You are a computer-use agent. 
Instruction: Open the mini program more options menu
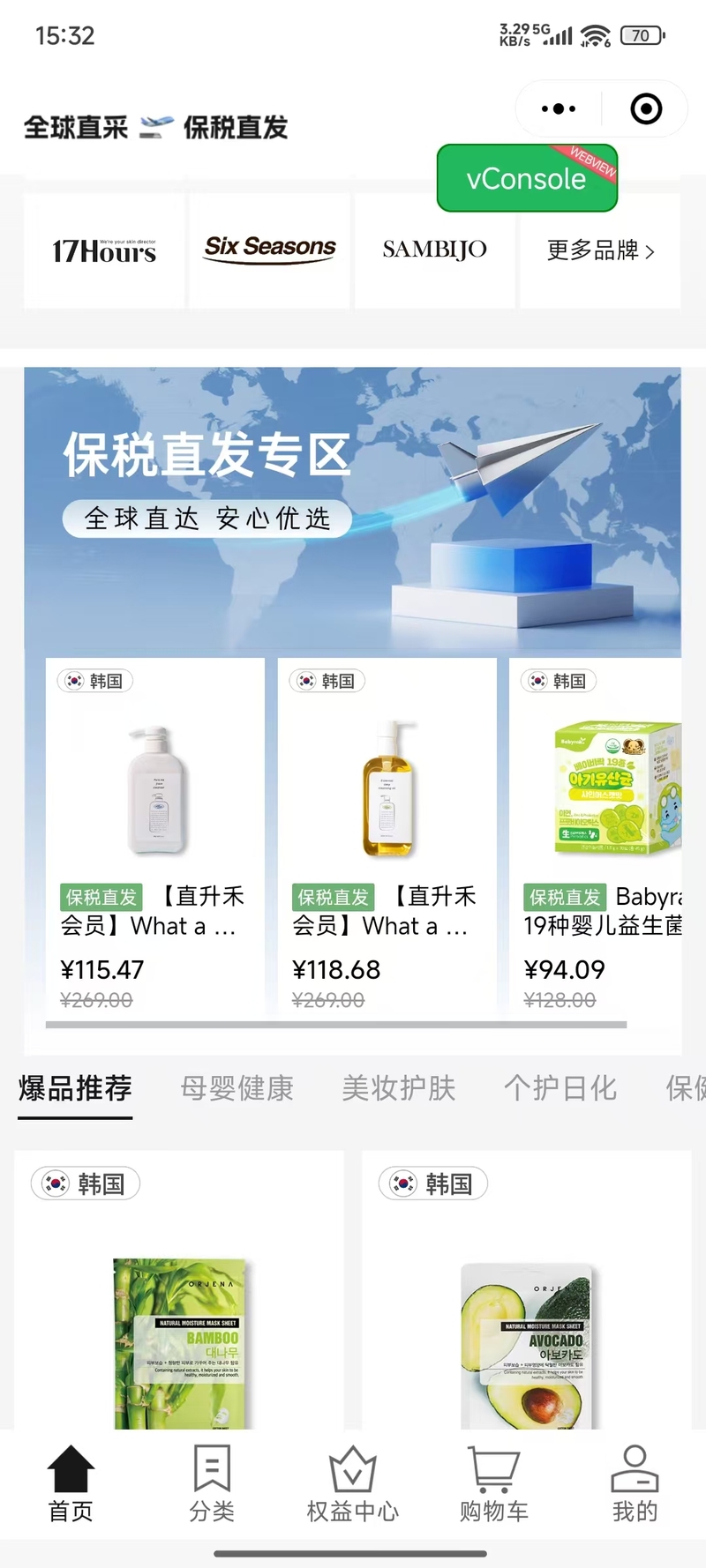point(559,109)
